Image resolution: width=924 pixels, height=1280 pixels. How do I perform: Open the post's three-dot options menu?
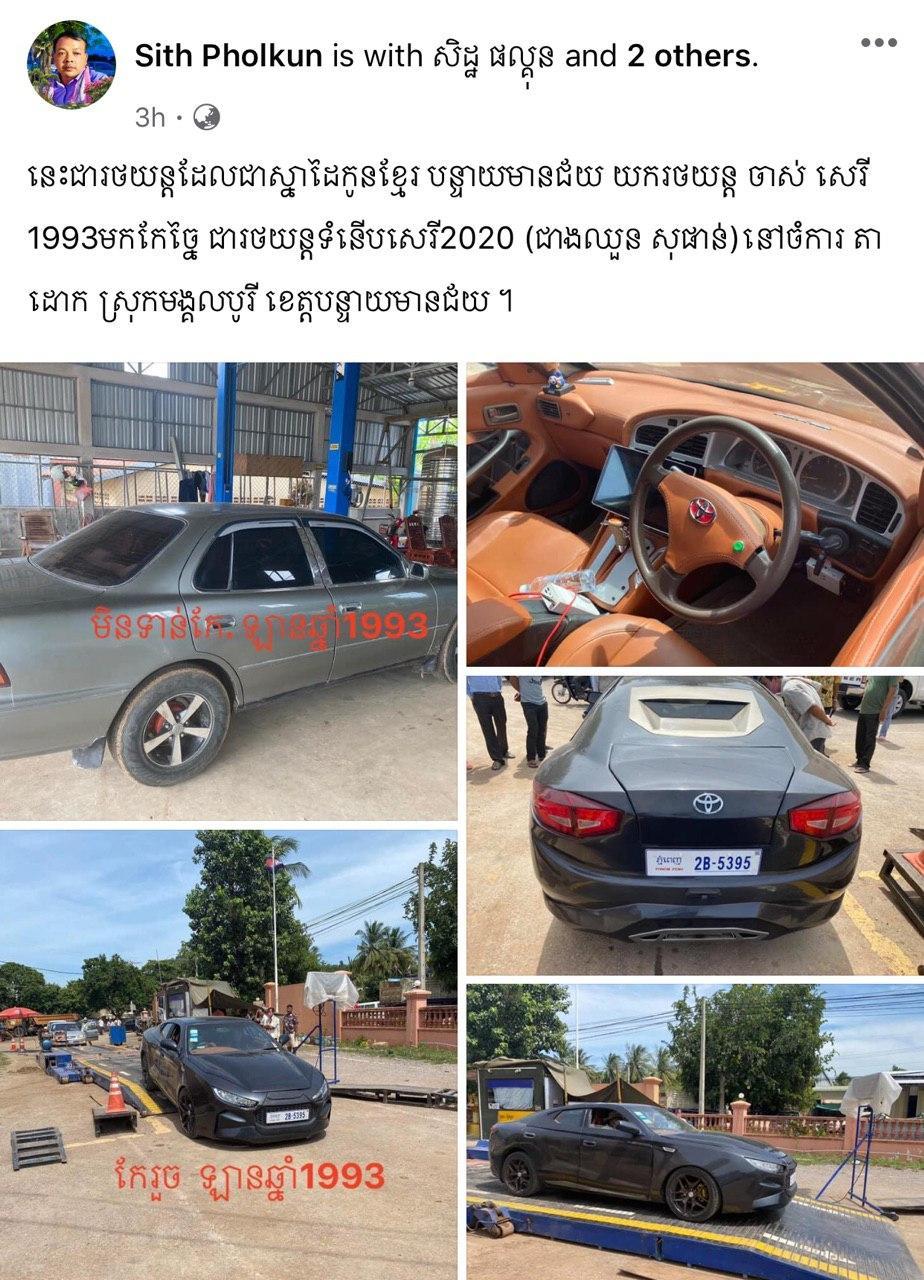(878, 43)
